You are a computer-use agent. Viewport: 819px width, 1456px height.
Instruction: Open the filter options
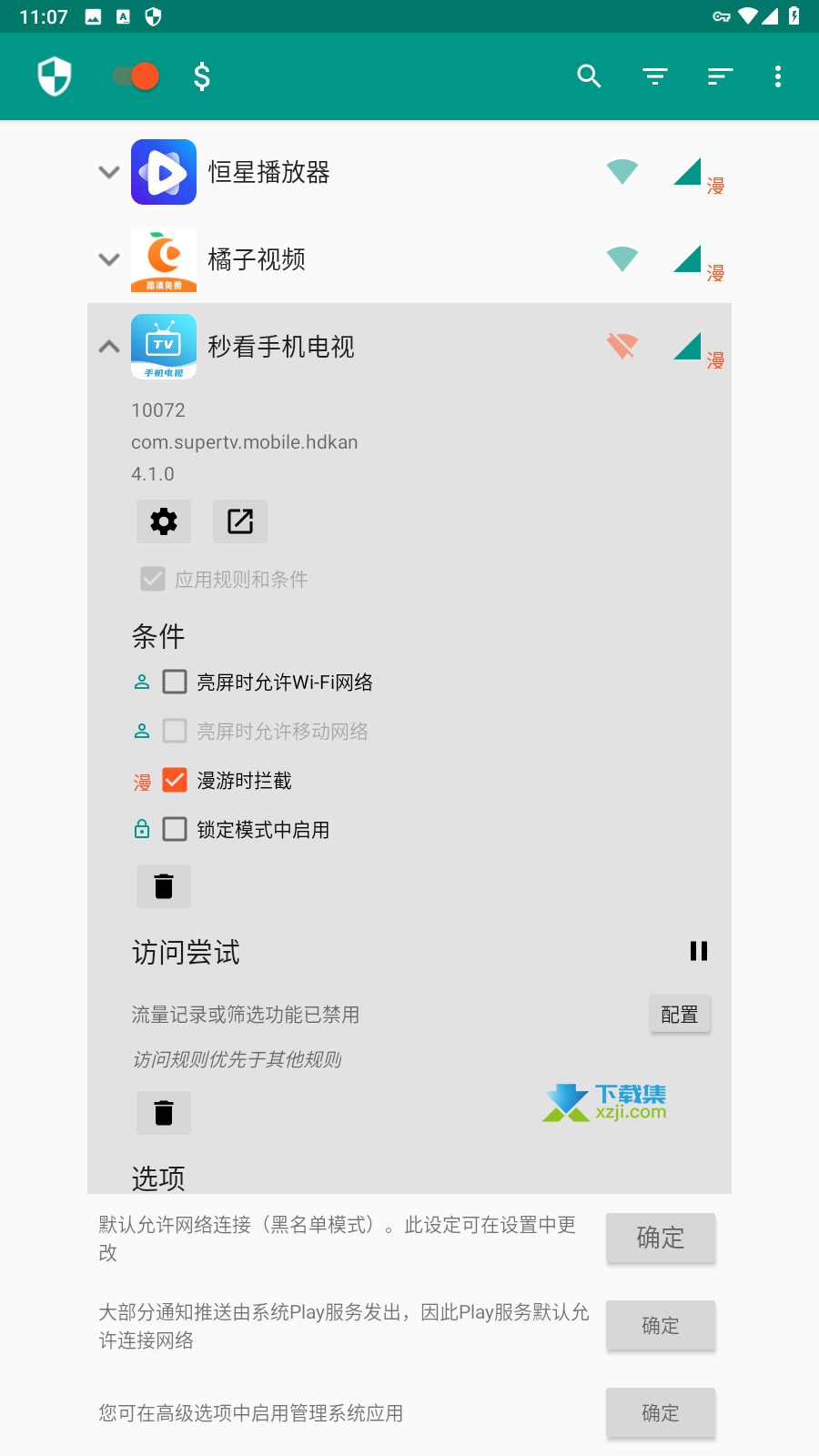point(655,76)
